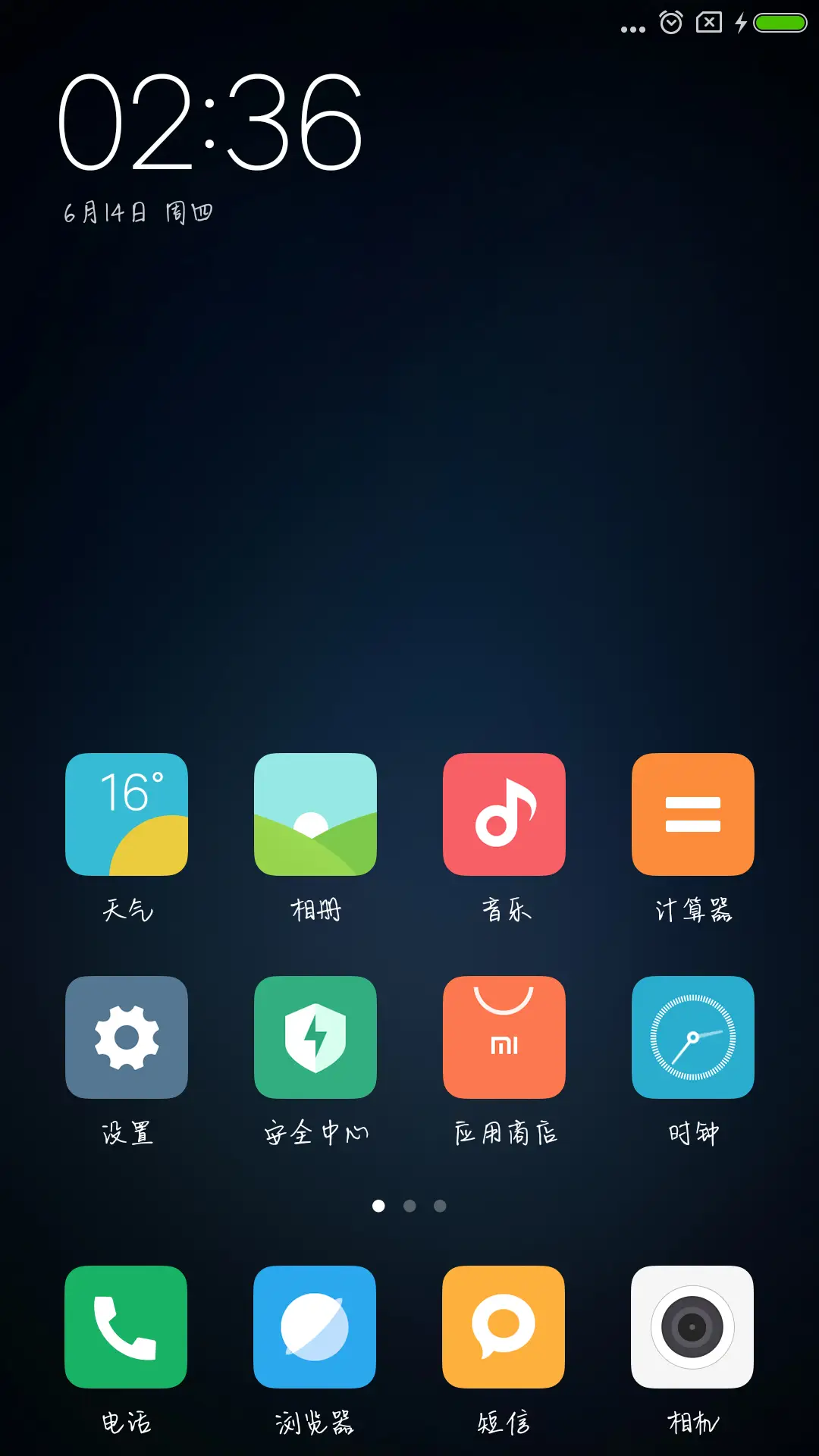Tap the alarm icon in the status bar
Image resolution: width=819 pixels, height=1456 pixels.
[x=670, y=23]
